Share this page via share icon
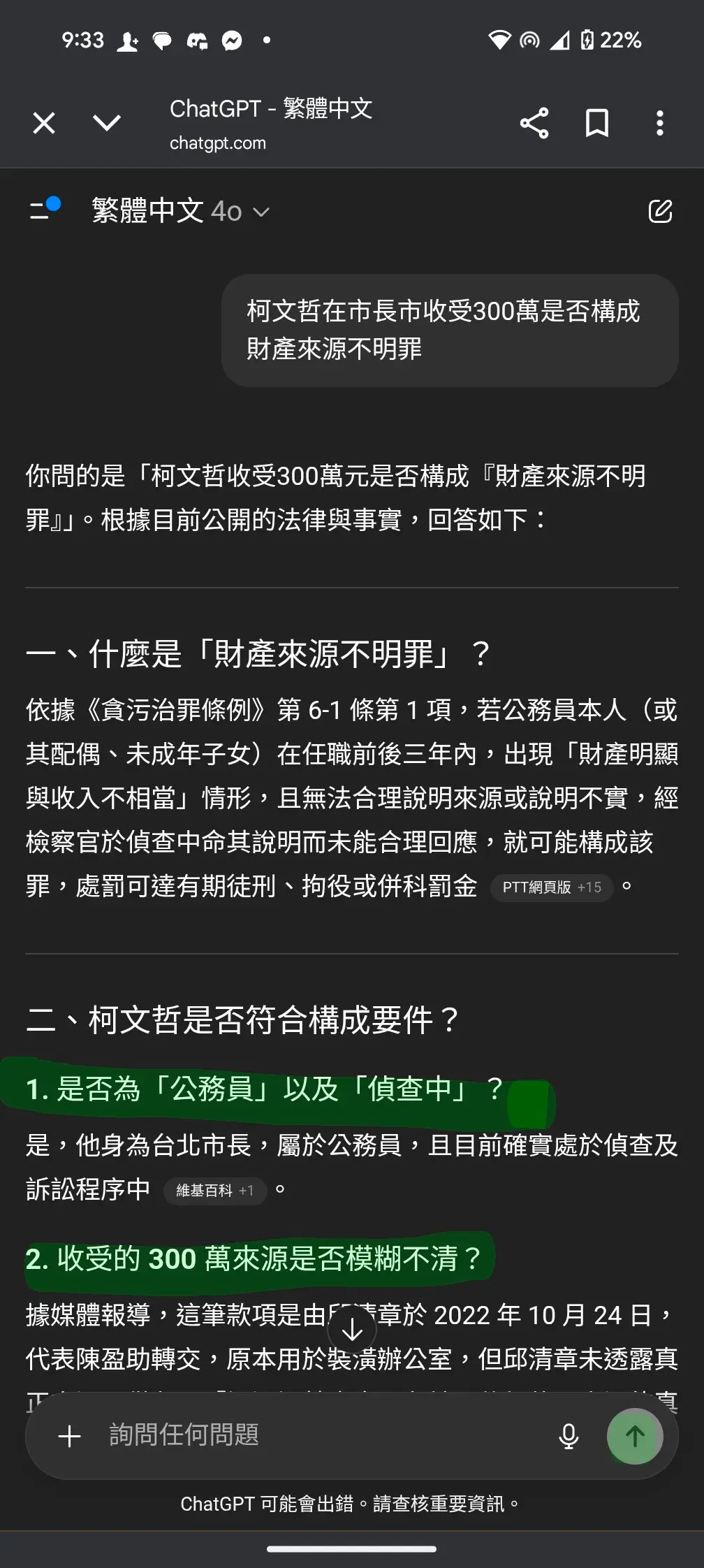This screenshot has height=1568, width=704. [534, 123]
